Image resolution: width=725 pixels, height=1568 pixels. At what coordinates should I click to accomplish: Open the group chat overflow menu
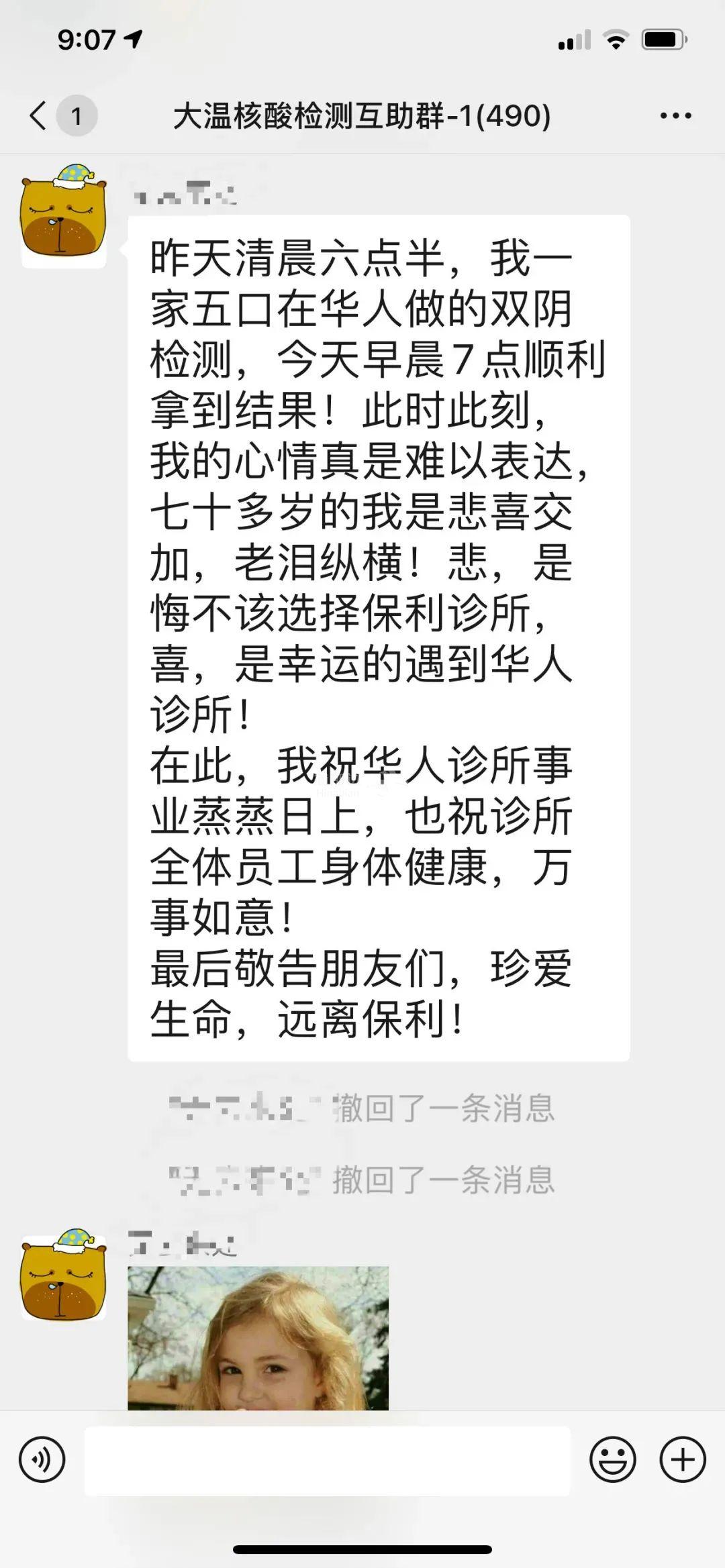tap(675, 116)
